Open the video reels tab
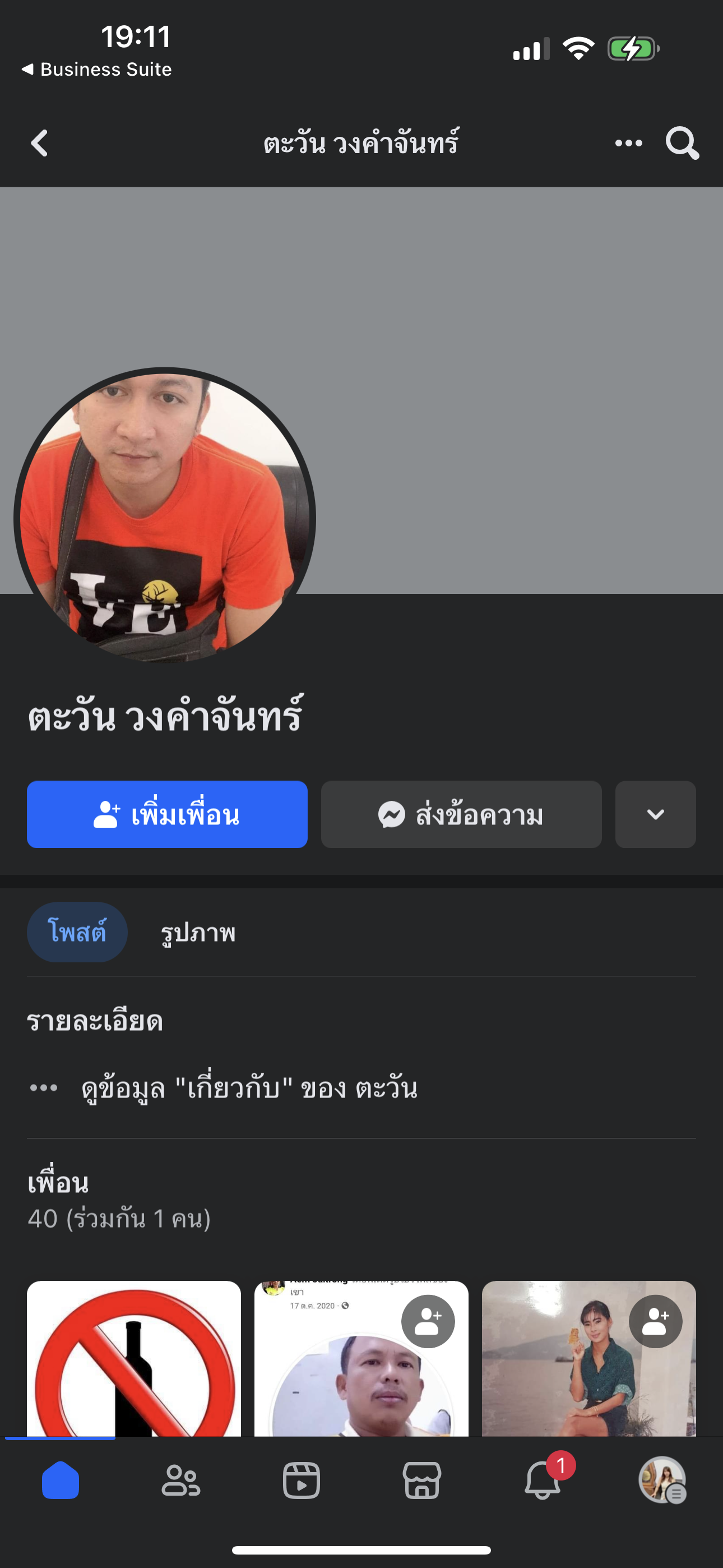 click(x=302, y=1481)
